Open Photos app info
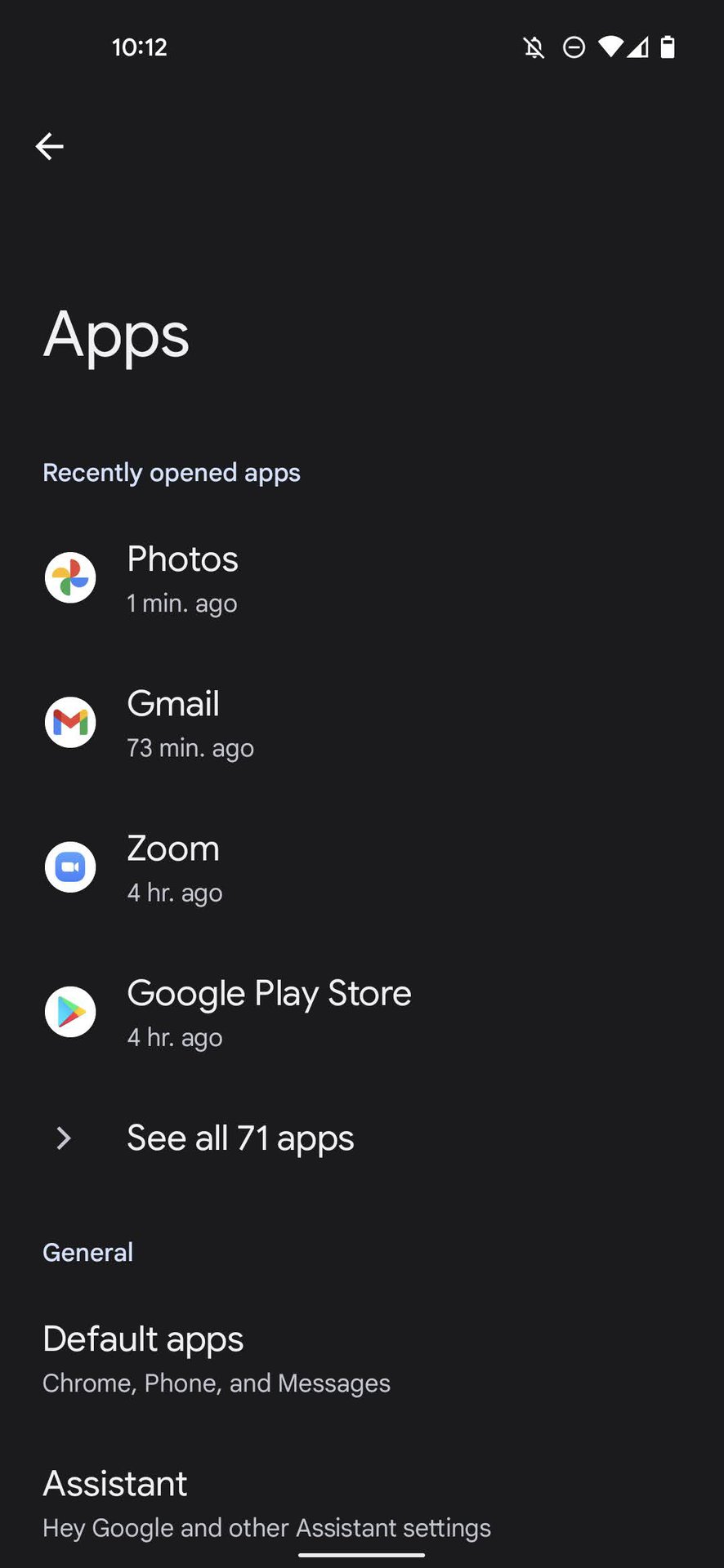The image size is (724, 1568). (x=182, y=578)
